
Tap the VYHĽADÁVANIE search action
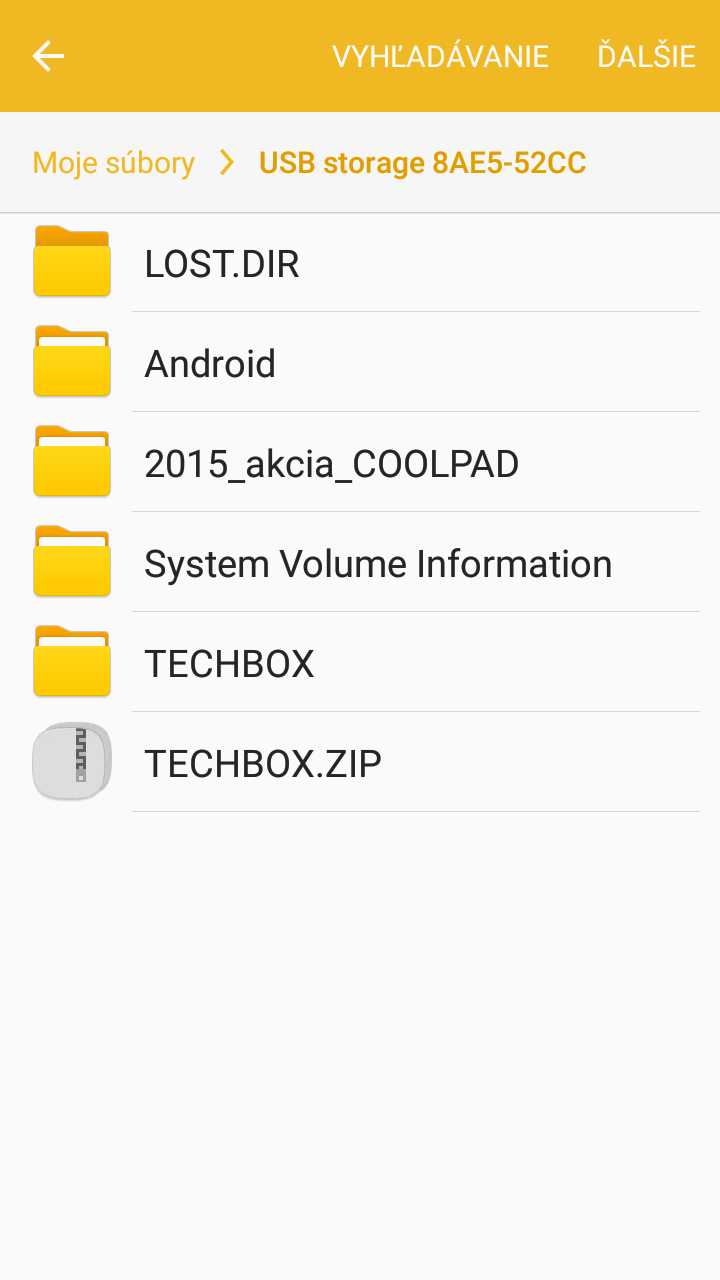click(x=440, y=56)
